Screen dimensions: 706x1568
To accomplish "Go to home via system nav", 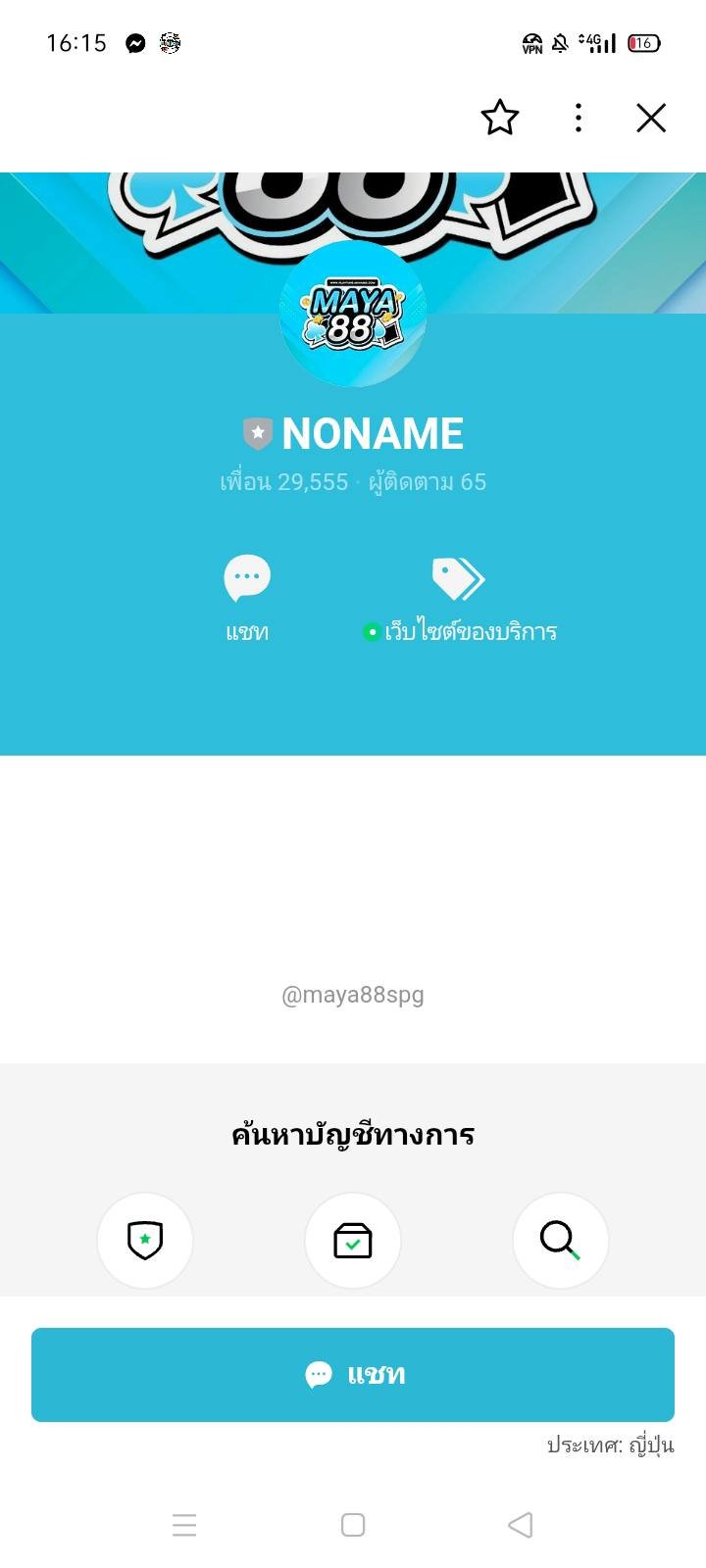I will tap(353, 1525).
